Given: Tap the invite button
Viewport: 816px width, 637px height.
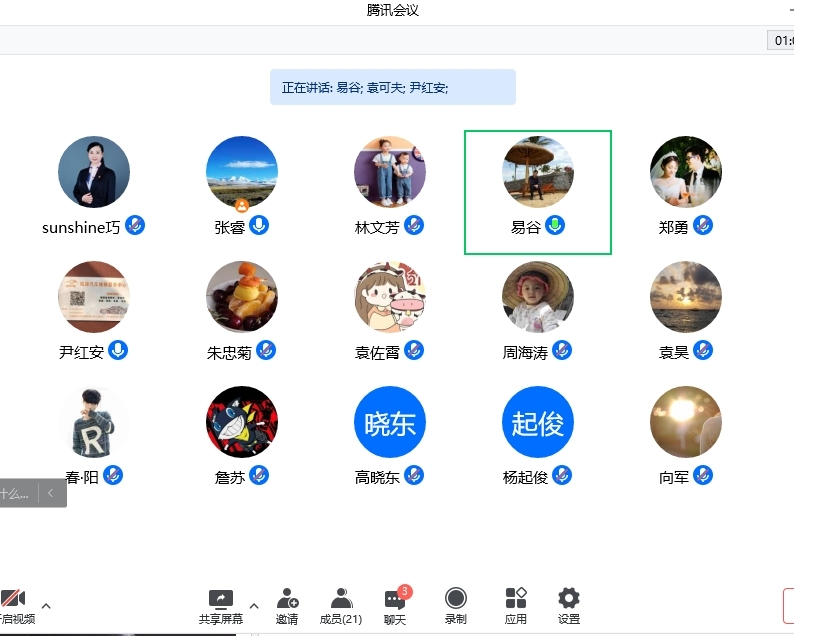Looking at the screenshot, I should [x=287, y=606].
